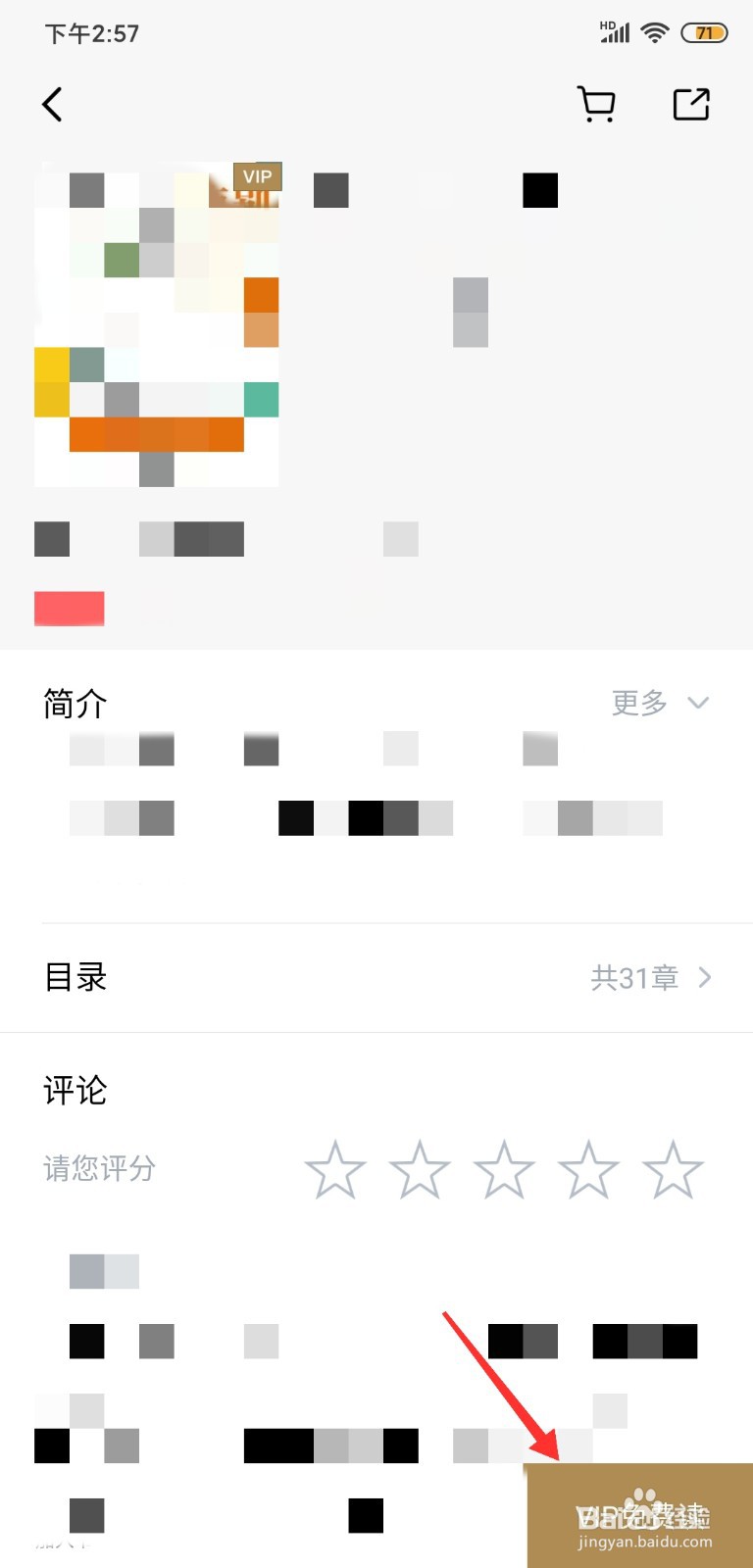This screenshot has height=1568, width=753.
Task: Tap the share icon
Action: [690, 103]
